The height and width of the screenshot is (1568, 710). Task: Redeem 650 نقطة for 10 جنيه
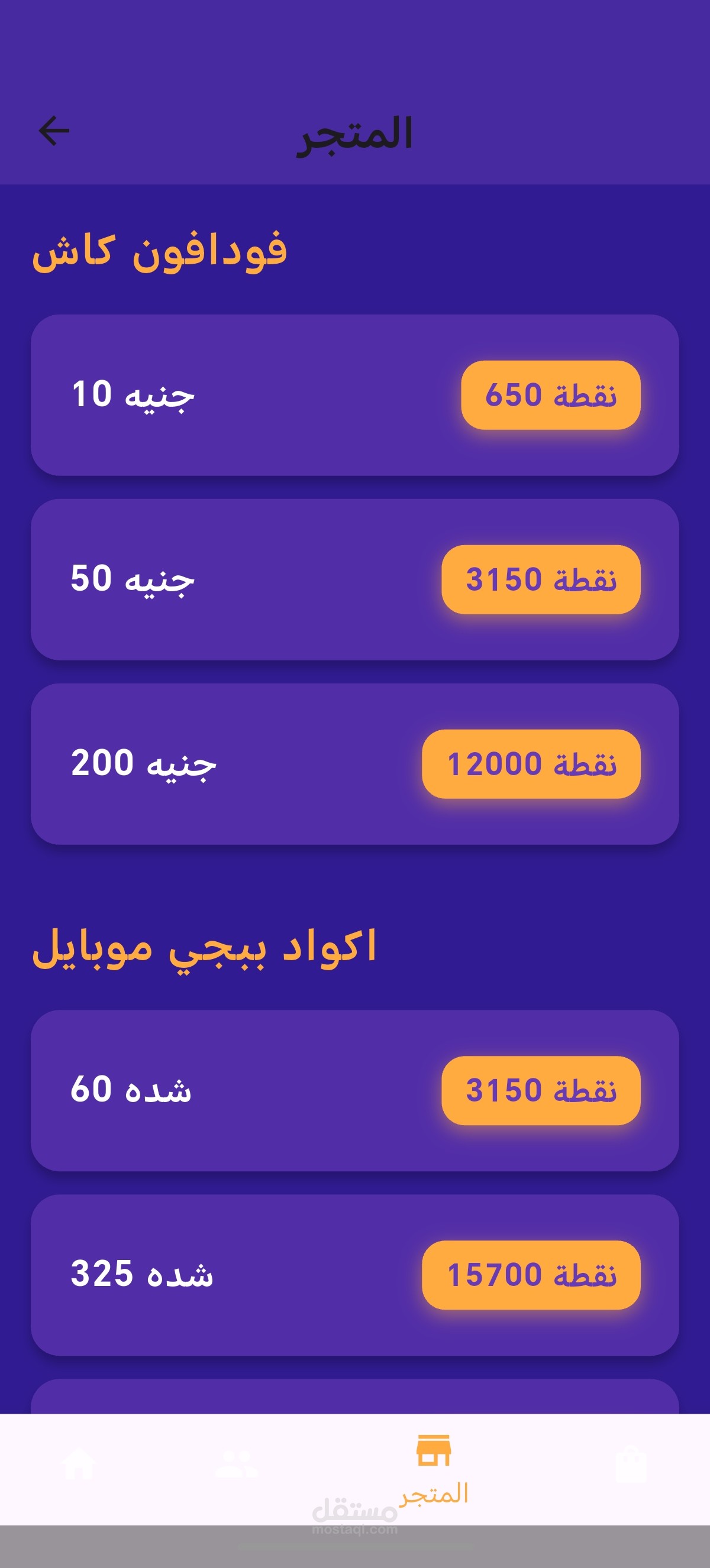click(x=550, y=395)
